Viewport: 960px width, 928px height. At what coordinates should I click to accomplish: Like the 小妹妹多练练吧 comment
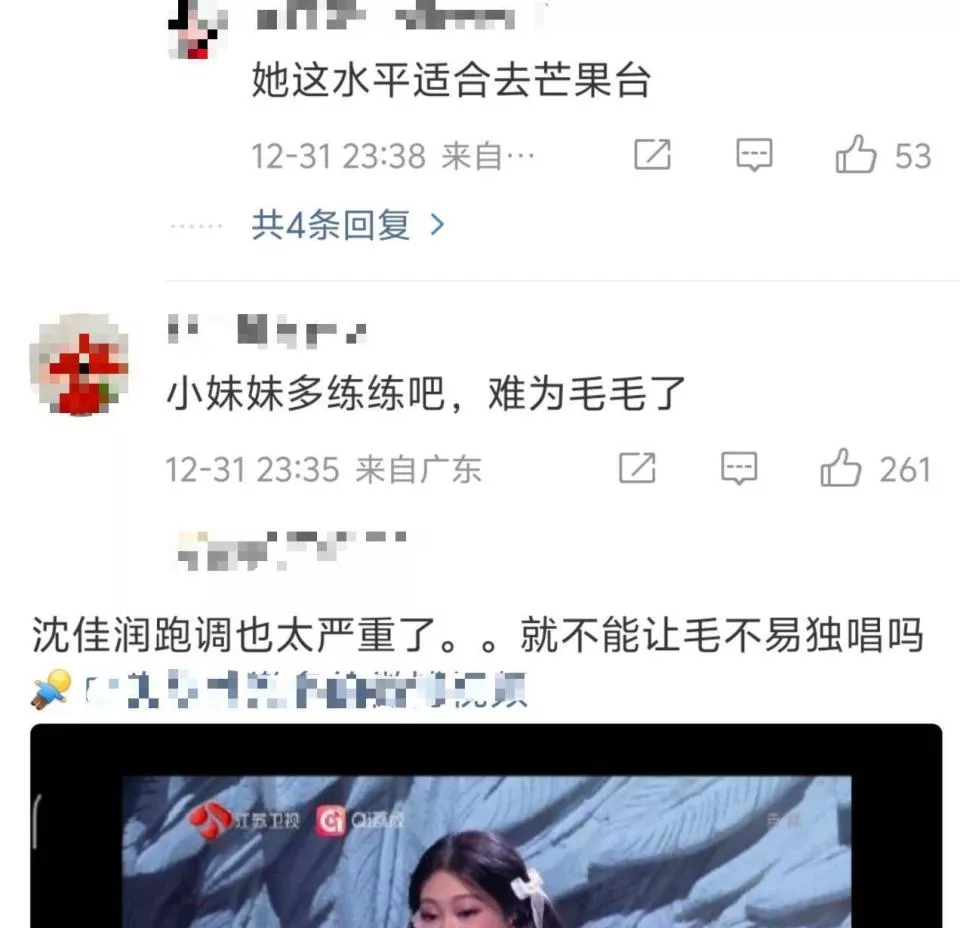[x=841, y=468]
